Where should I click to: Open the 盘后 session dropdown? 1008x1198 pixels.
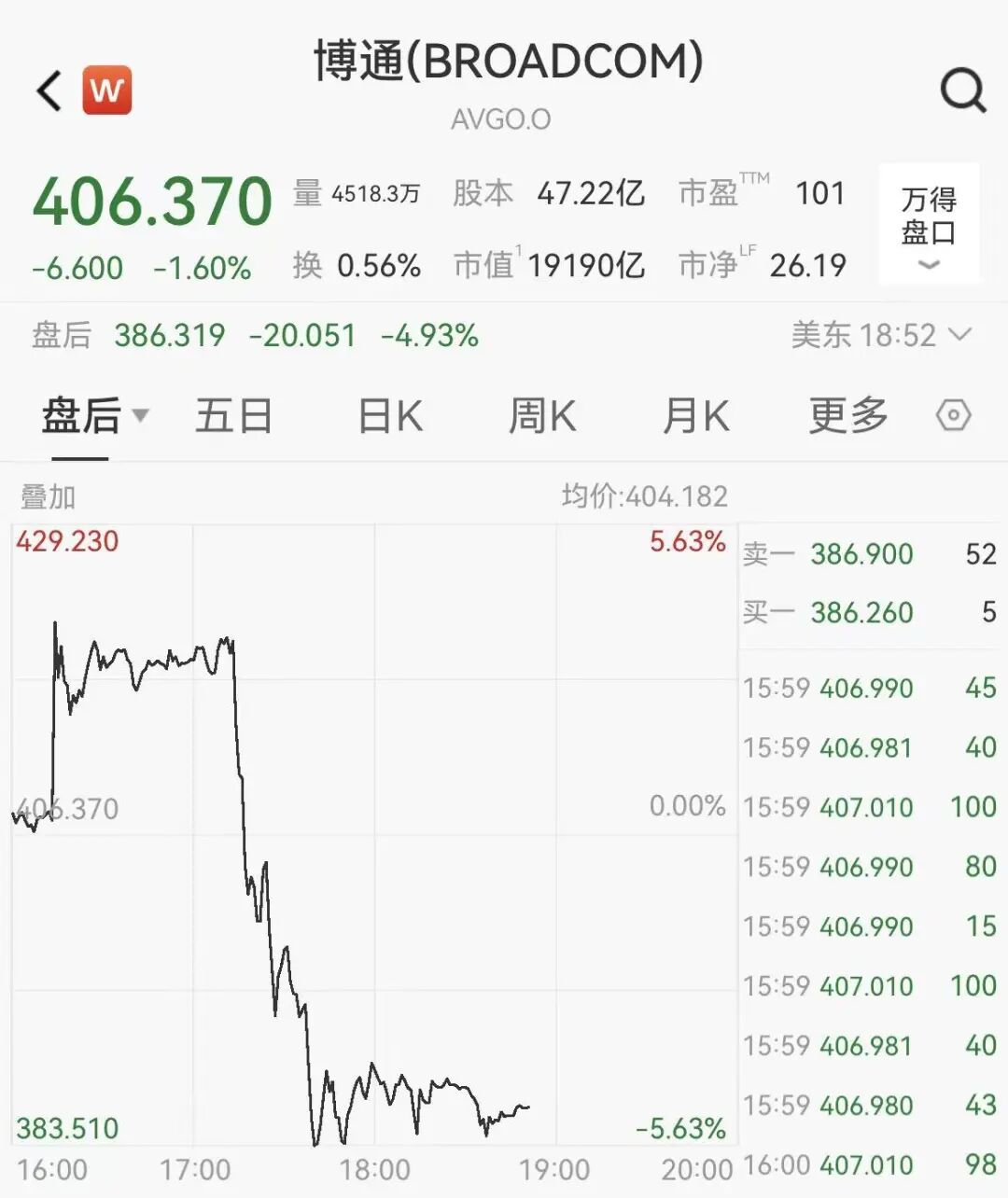tap(94, 415)
